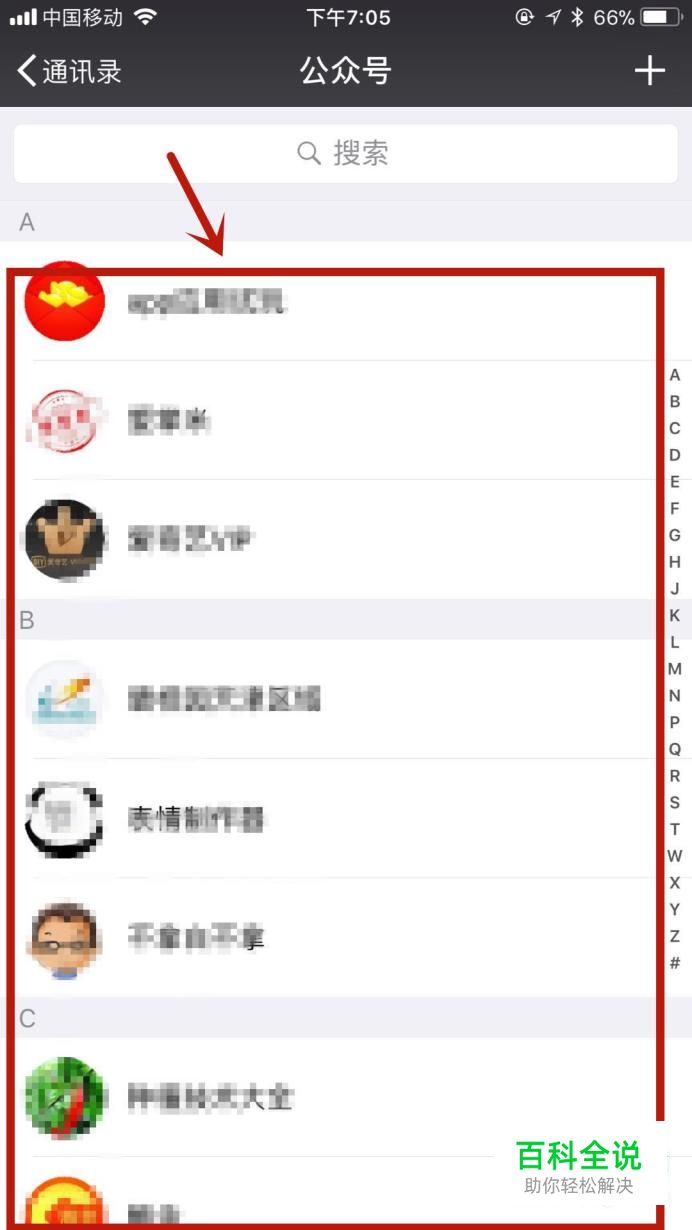The width and height of the screenshot is (692, 1230).
Task: Open the account with red envelope avatar
Action: pyautogui.click(x=346, y=301)
